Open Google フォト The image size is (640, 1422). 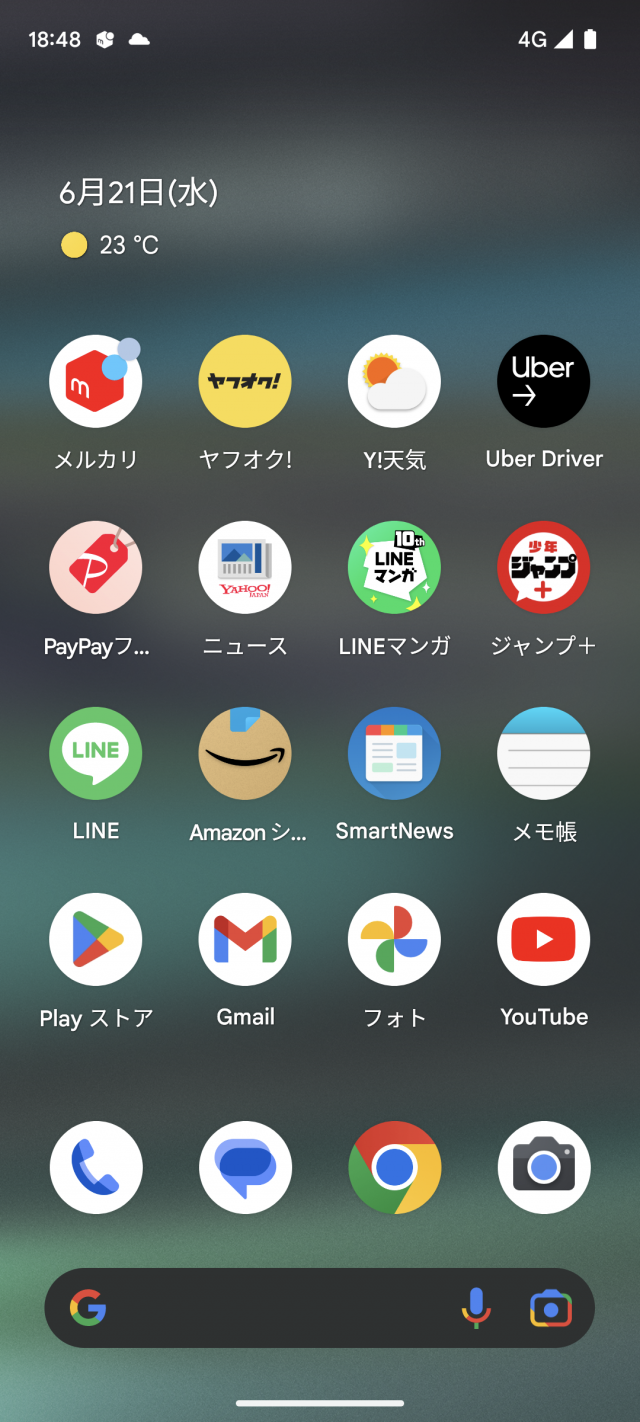pyautogui.click(x=394, y=940)
